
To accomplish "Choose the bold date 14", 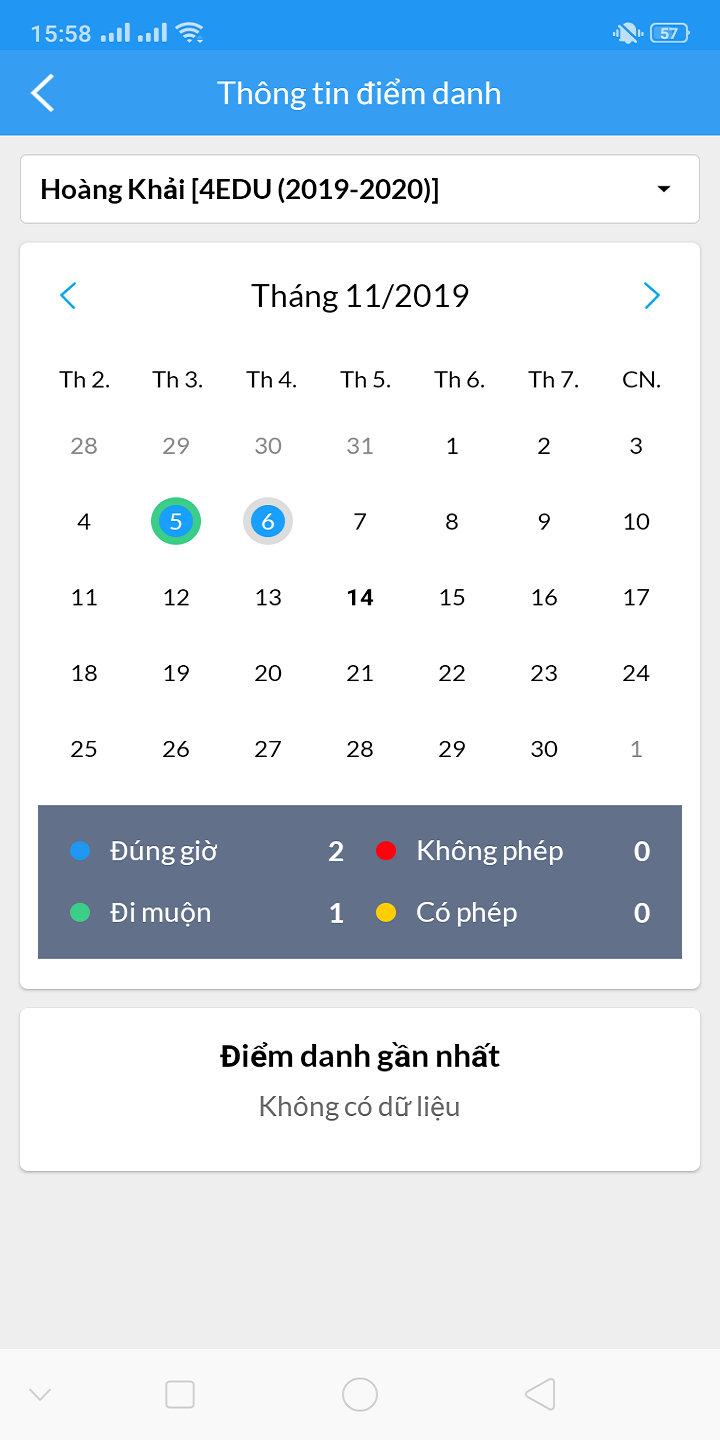I will click(360, 597).
